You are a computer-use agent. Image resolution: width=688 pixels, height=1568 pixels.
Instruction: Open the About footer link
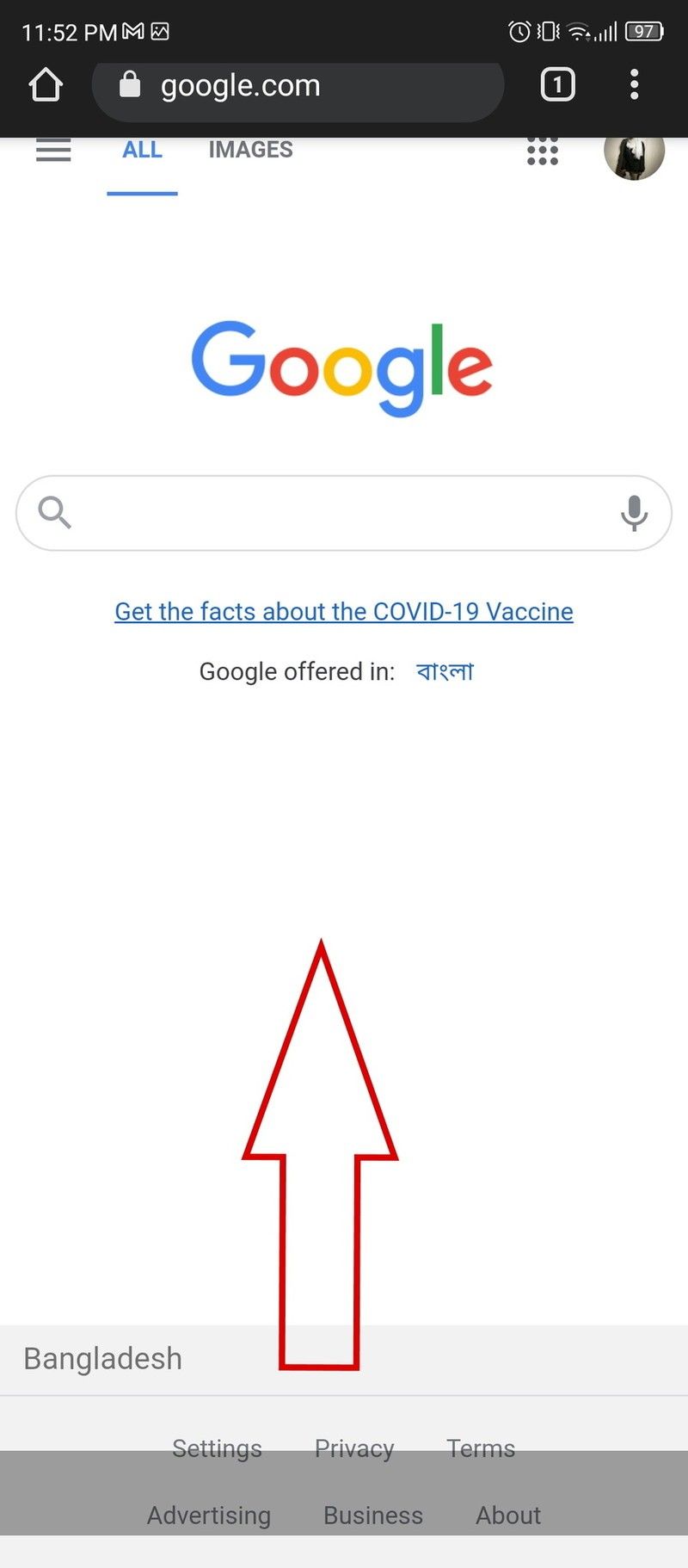(508, 1515)
